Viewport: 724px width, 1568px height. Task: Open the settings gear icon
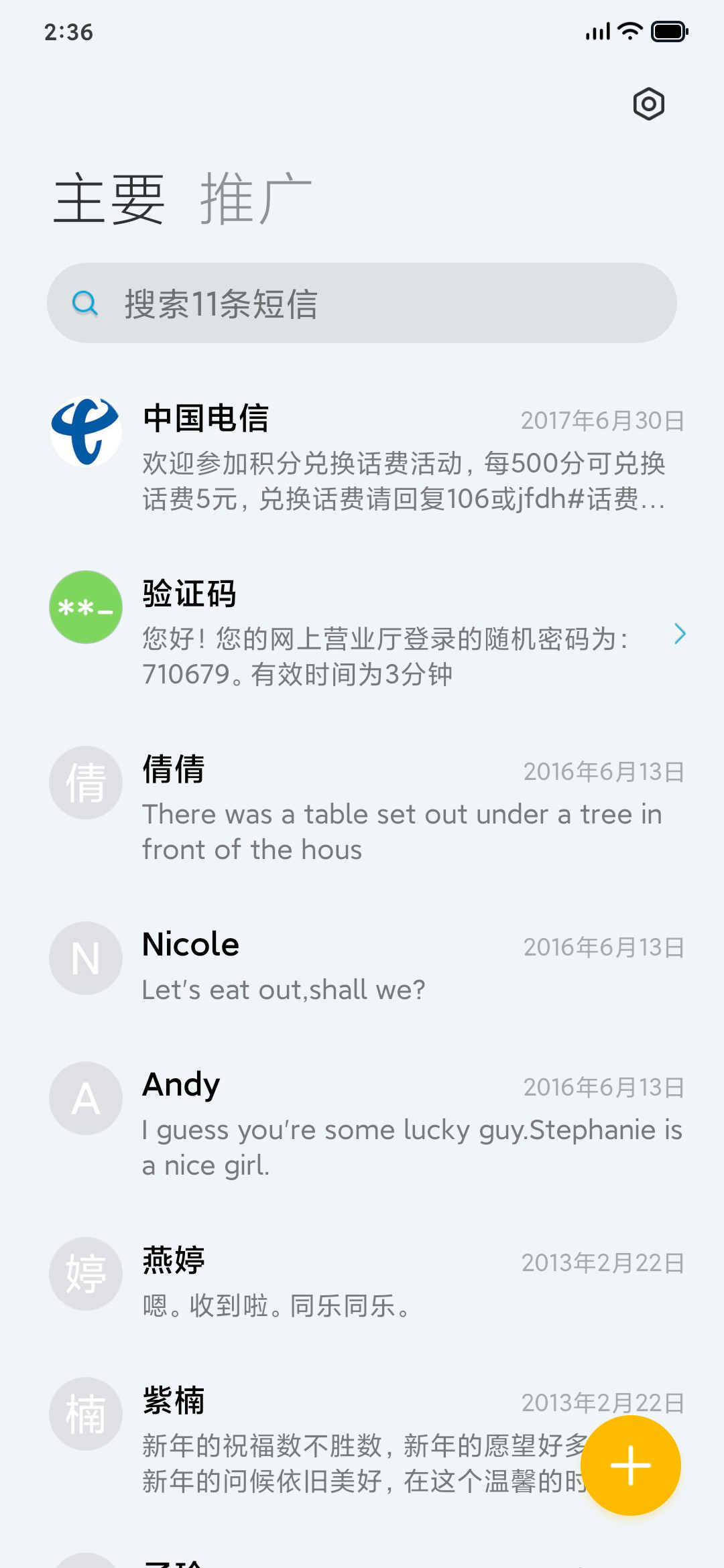648,104
